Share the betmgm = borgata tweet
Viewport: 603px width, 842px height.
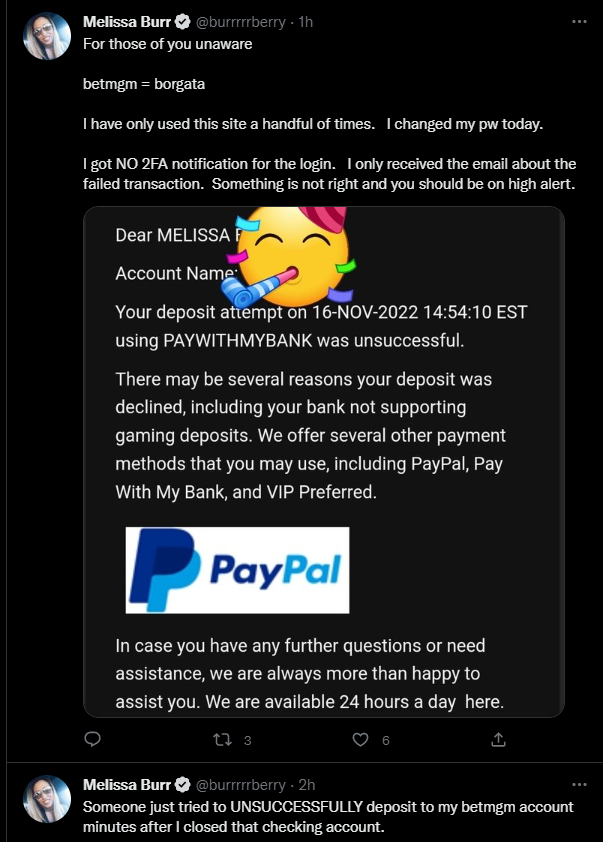(497, 740)
